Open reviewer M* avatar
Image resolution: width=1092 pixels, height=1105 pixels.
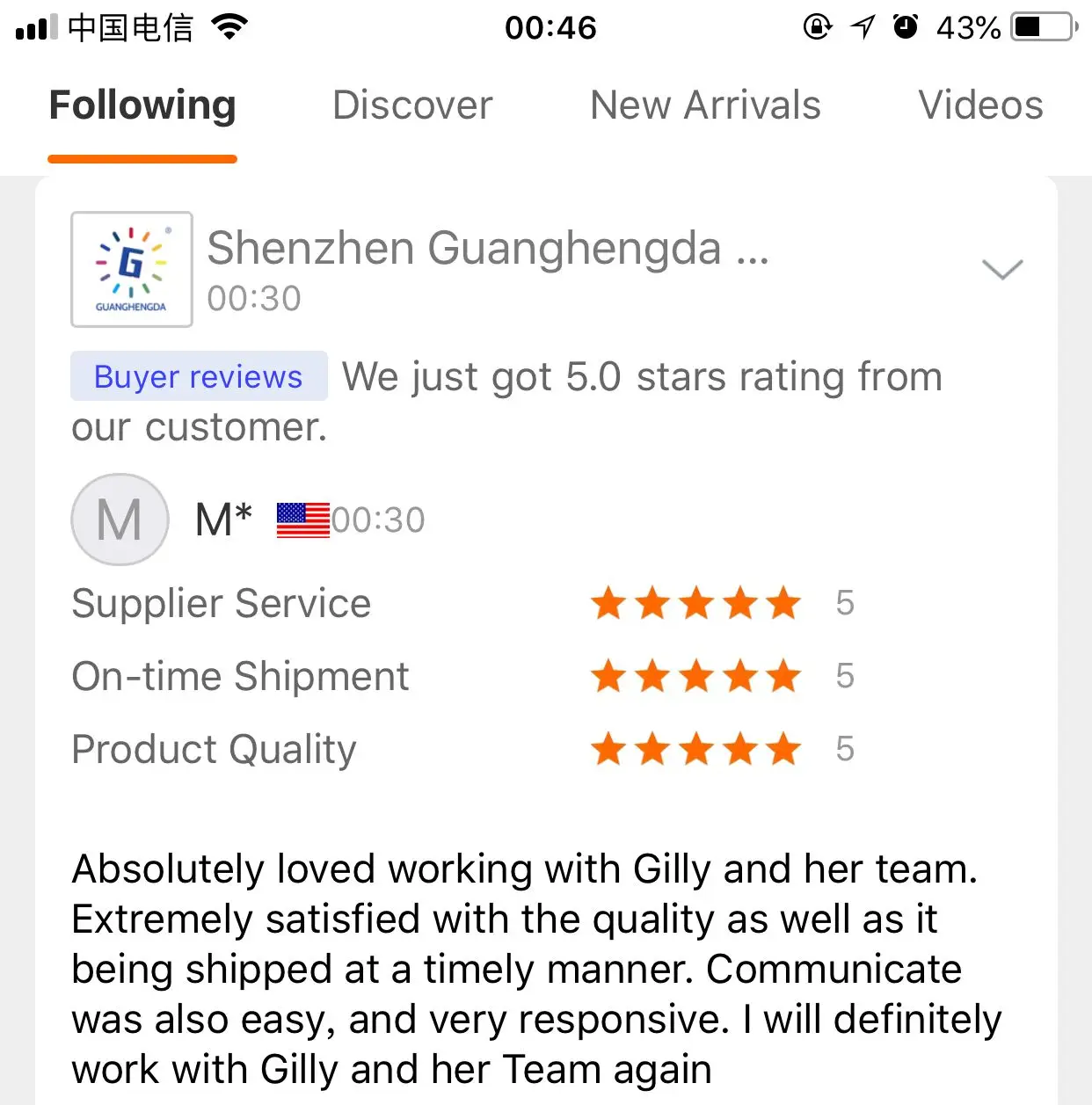[120, 520]
